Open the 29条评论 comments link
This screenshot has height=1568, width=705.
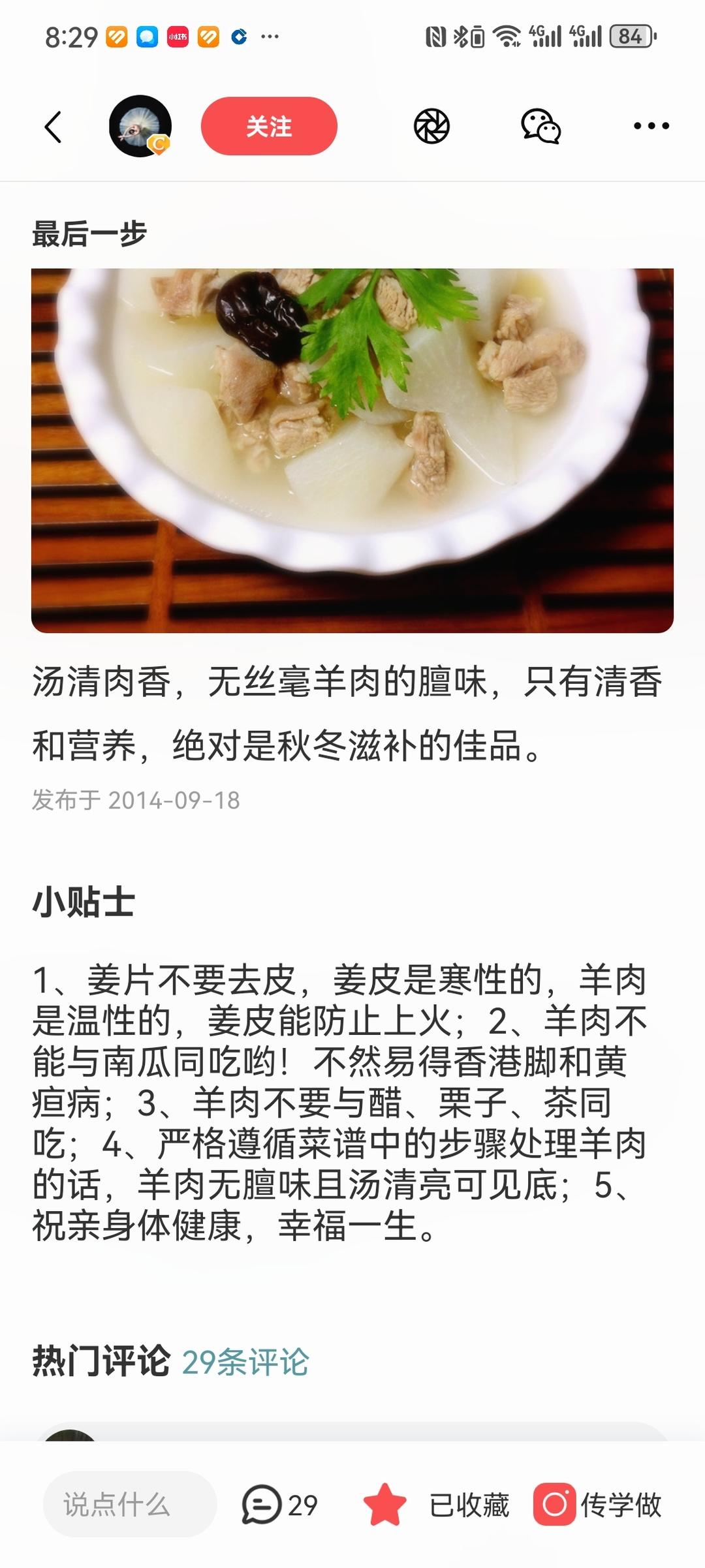point(245,1362)
